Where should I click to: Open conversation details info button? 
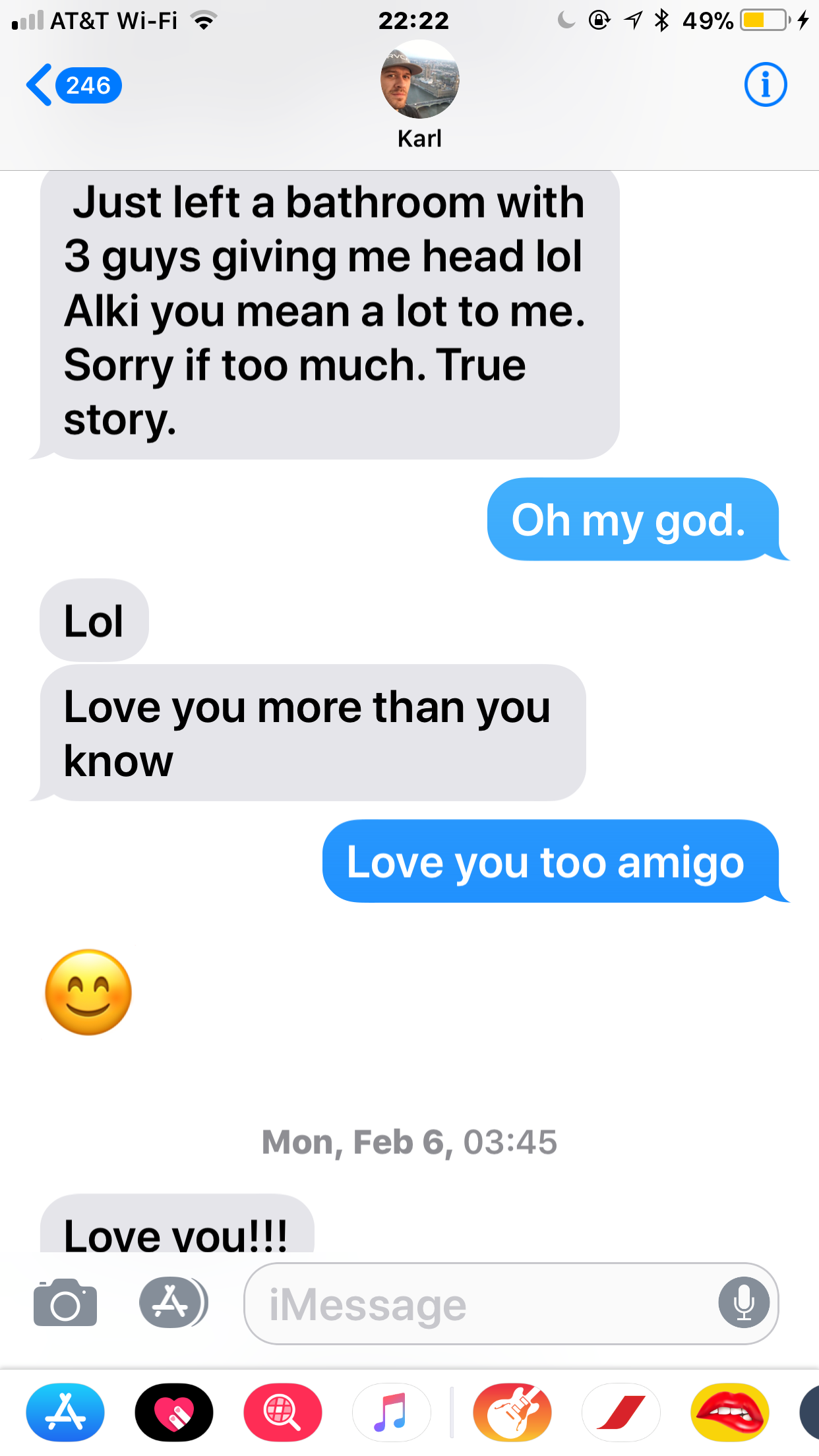click(x=765, y=85)
